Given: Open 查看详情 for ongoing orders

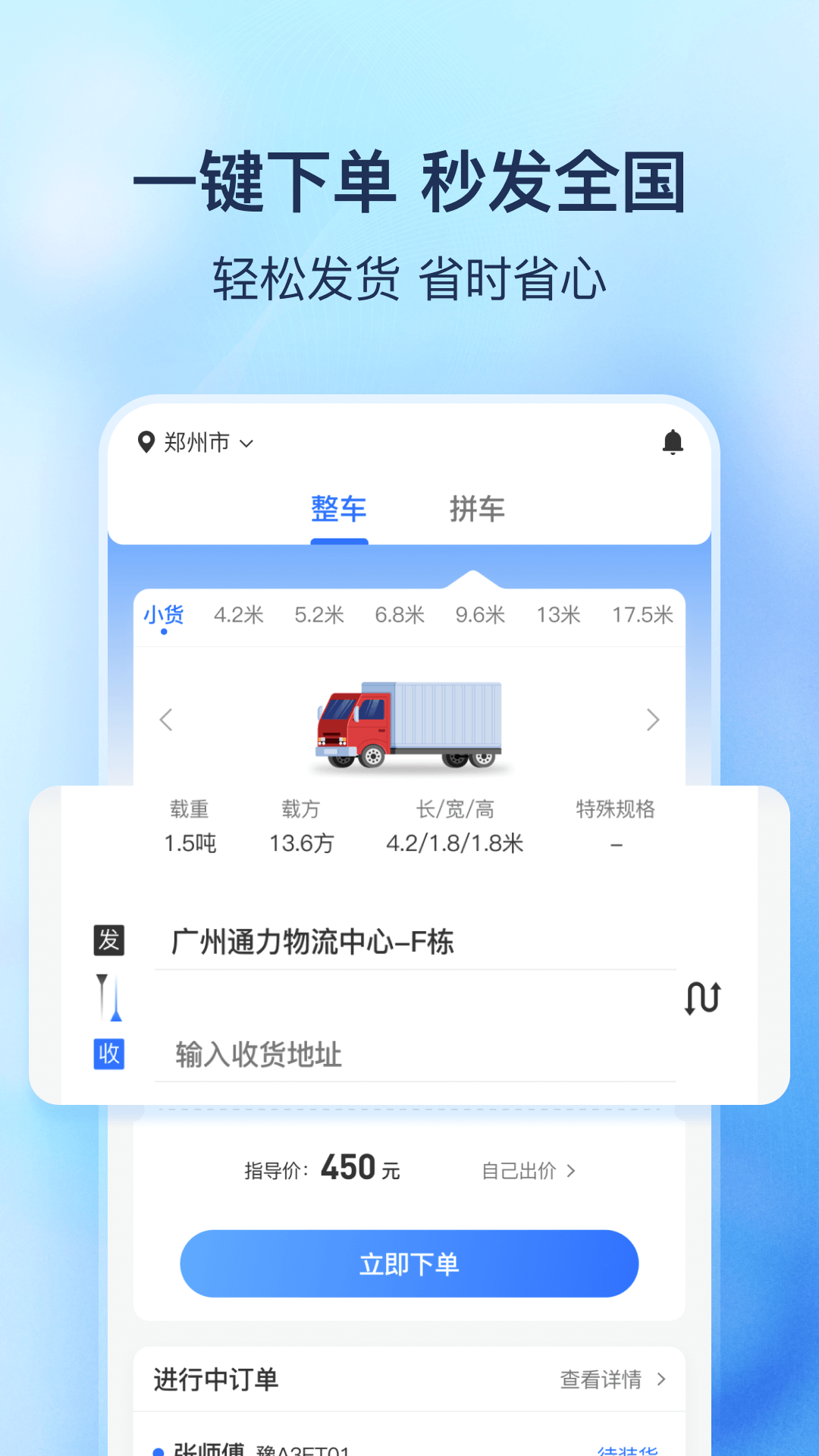Looking at the screenshot, I should coord(600,1380).
